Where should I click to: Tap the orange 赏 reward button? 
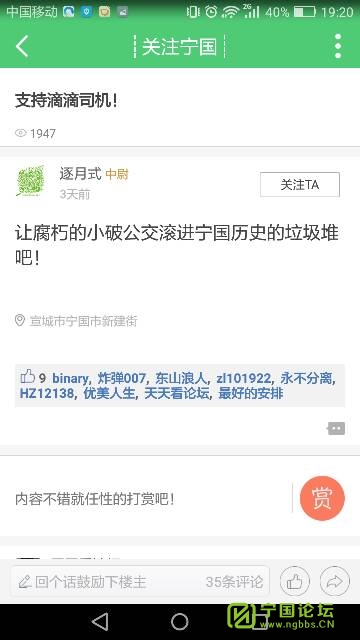322,498
